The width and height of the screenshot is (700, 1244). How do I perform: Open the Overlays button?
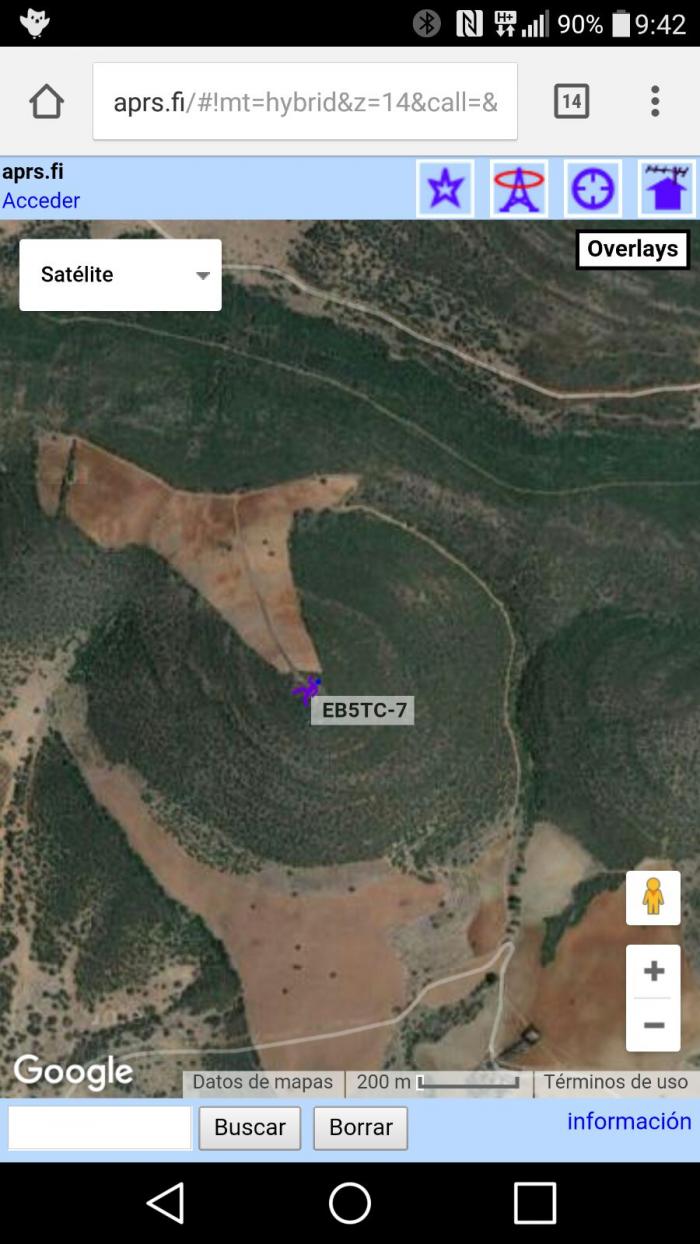[632, 249]
